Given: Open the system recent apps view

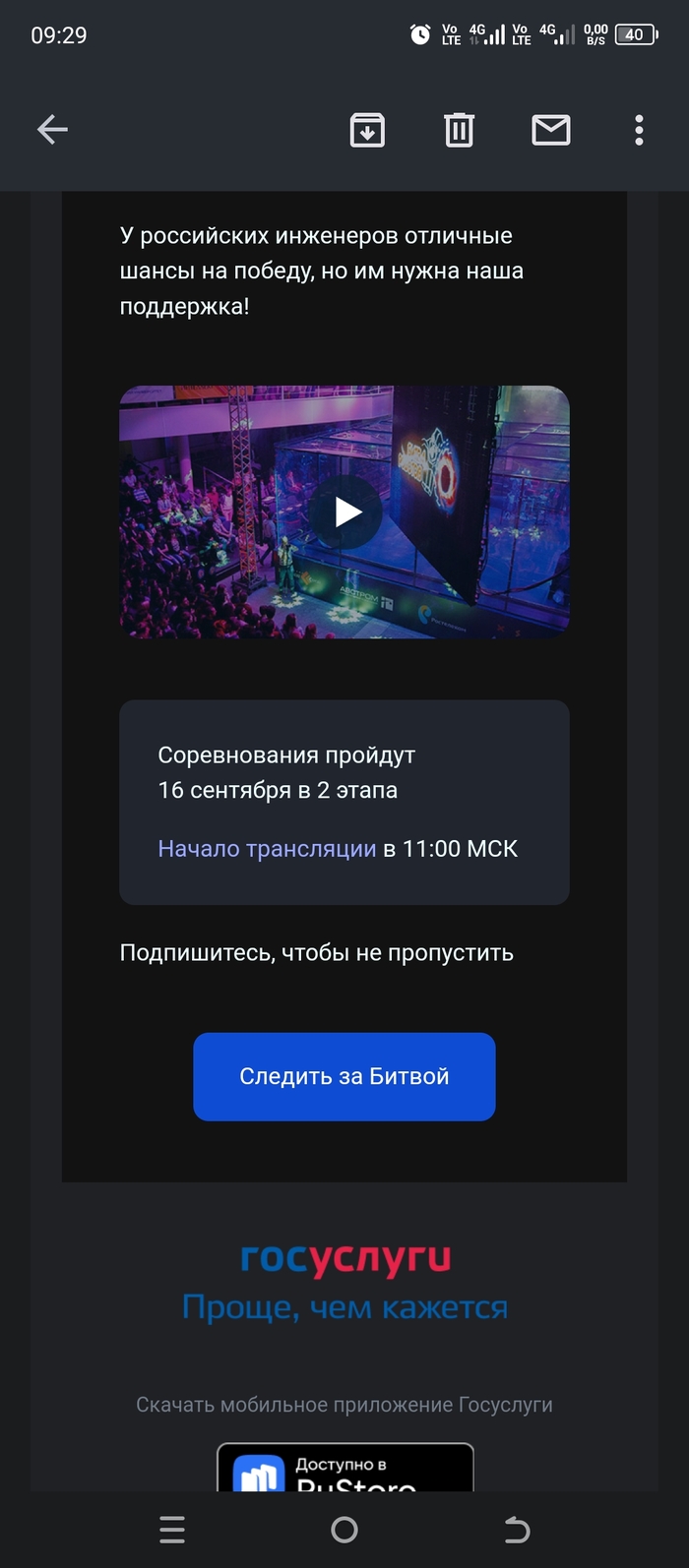Looking at the screenshot, I should point(172,1530).
